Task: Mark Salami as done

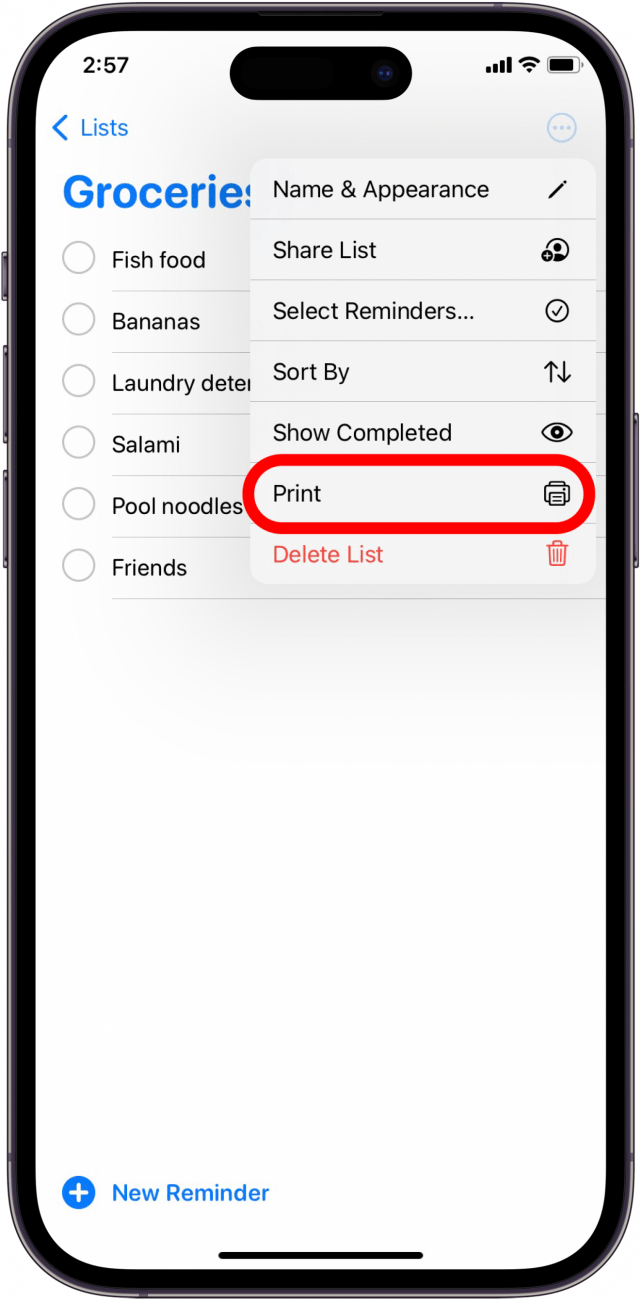Action: point(79,443)
